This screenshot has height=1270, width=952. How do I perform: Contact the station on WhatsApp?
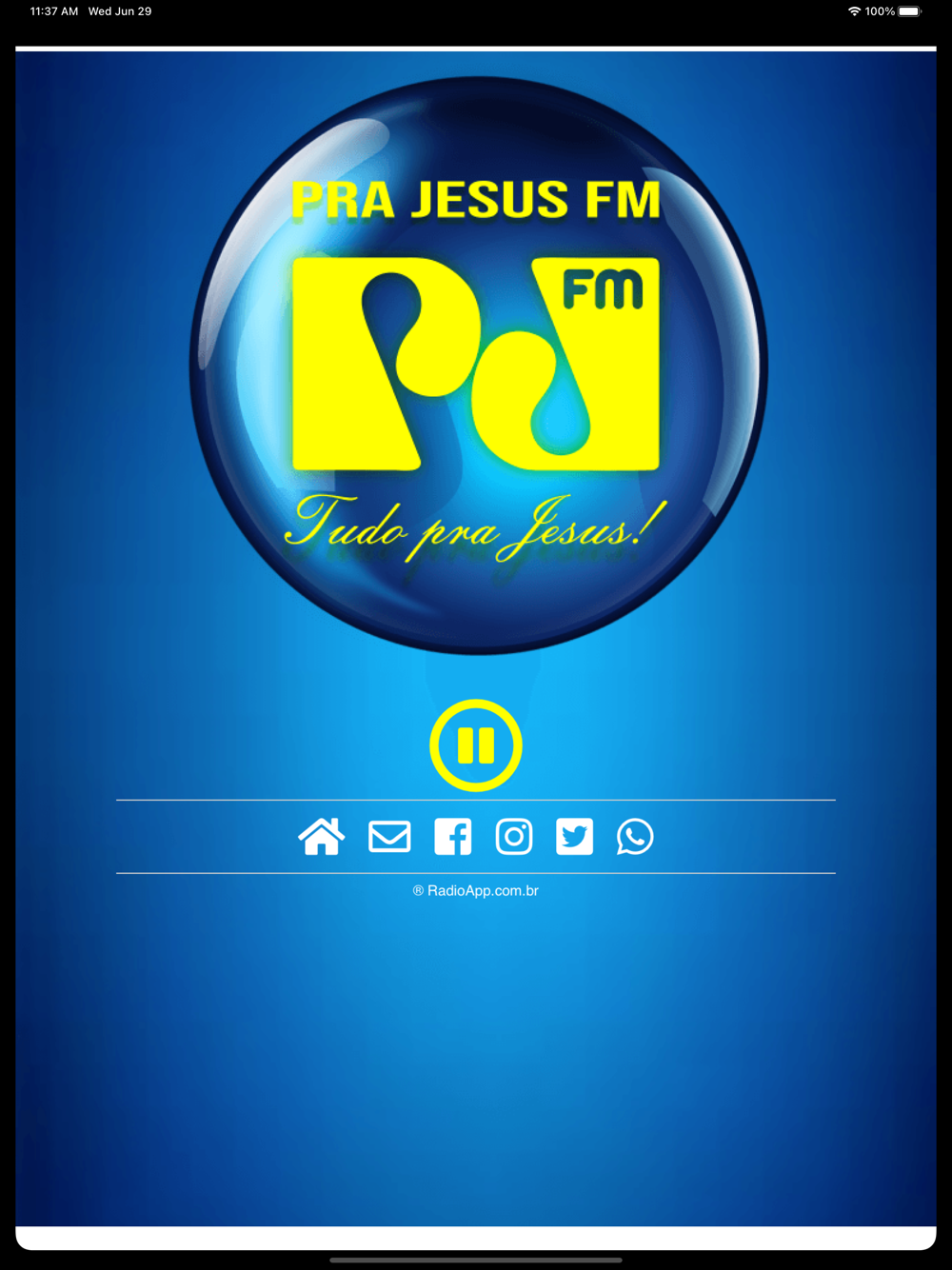point(635,837)
